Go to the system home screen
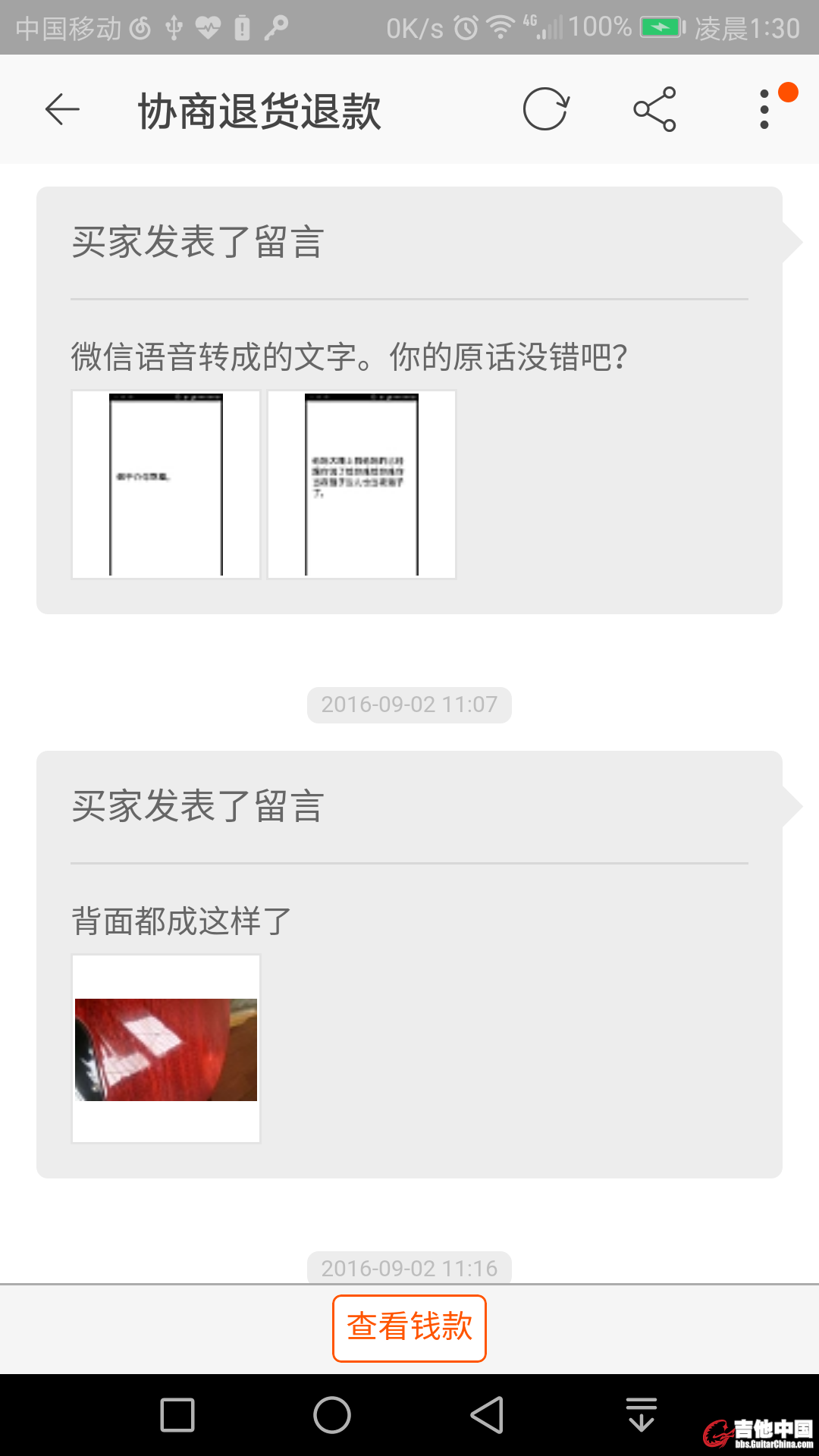 point(332,1415)
